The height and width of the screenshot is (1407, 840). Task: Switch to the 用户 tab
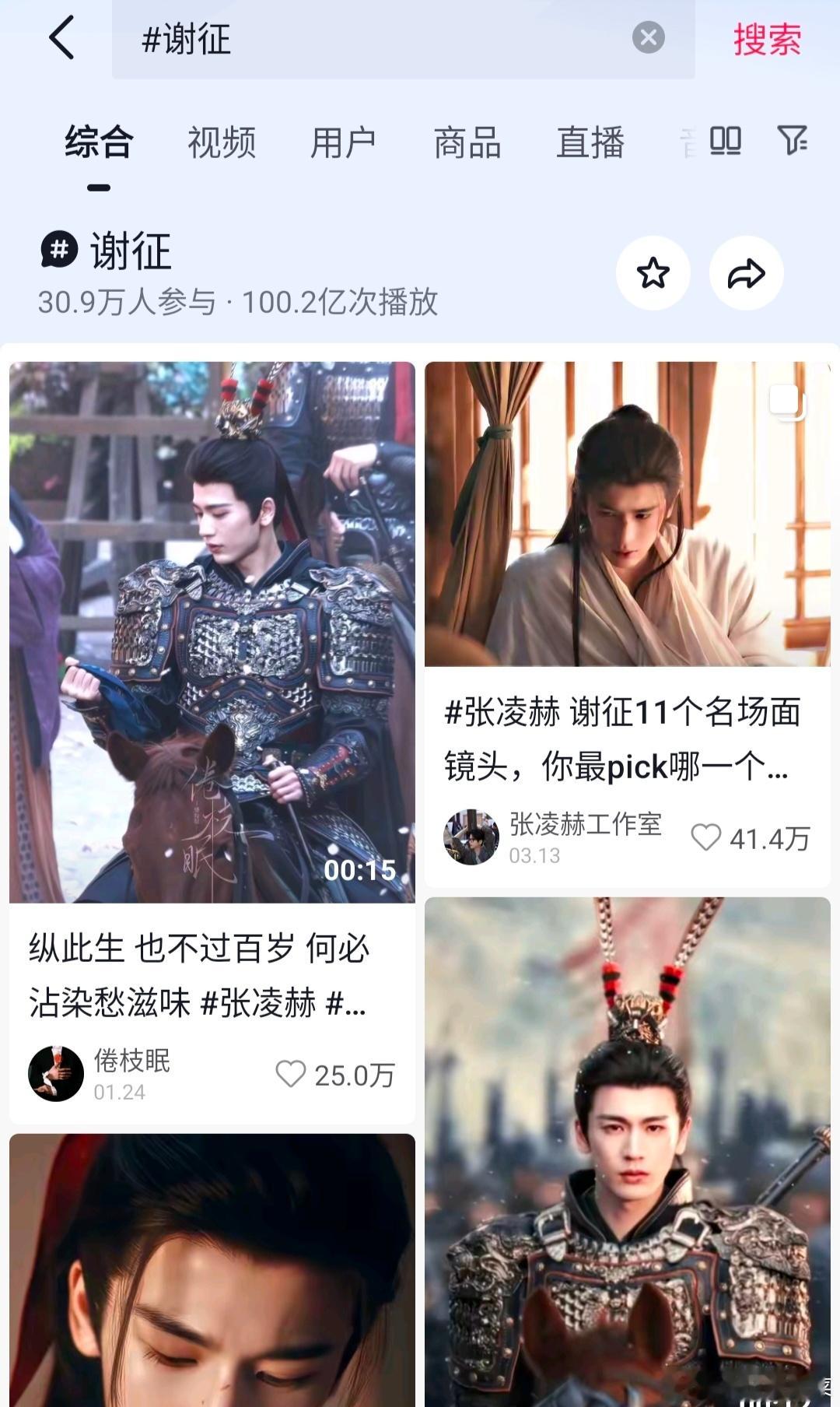(345, 141)
